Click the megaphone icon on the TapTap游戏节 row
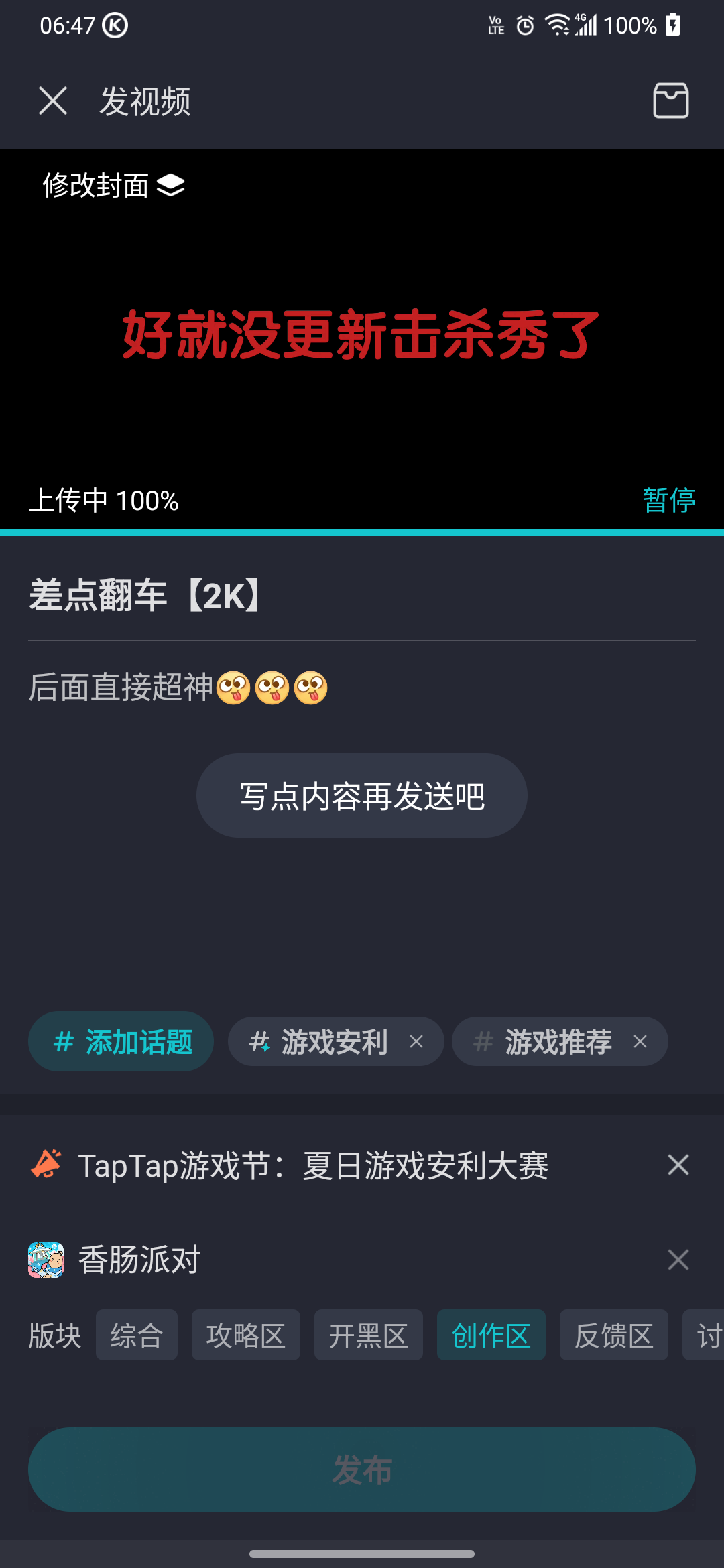Screen dimensions: 724x1568 48,1165
